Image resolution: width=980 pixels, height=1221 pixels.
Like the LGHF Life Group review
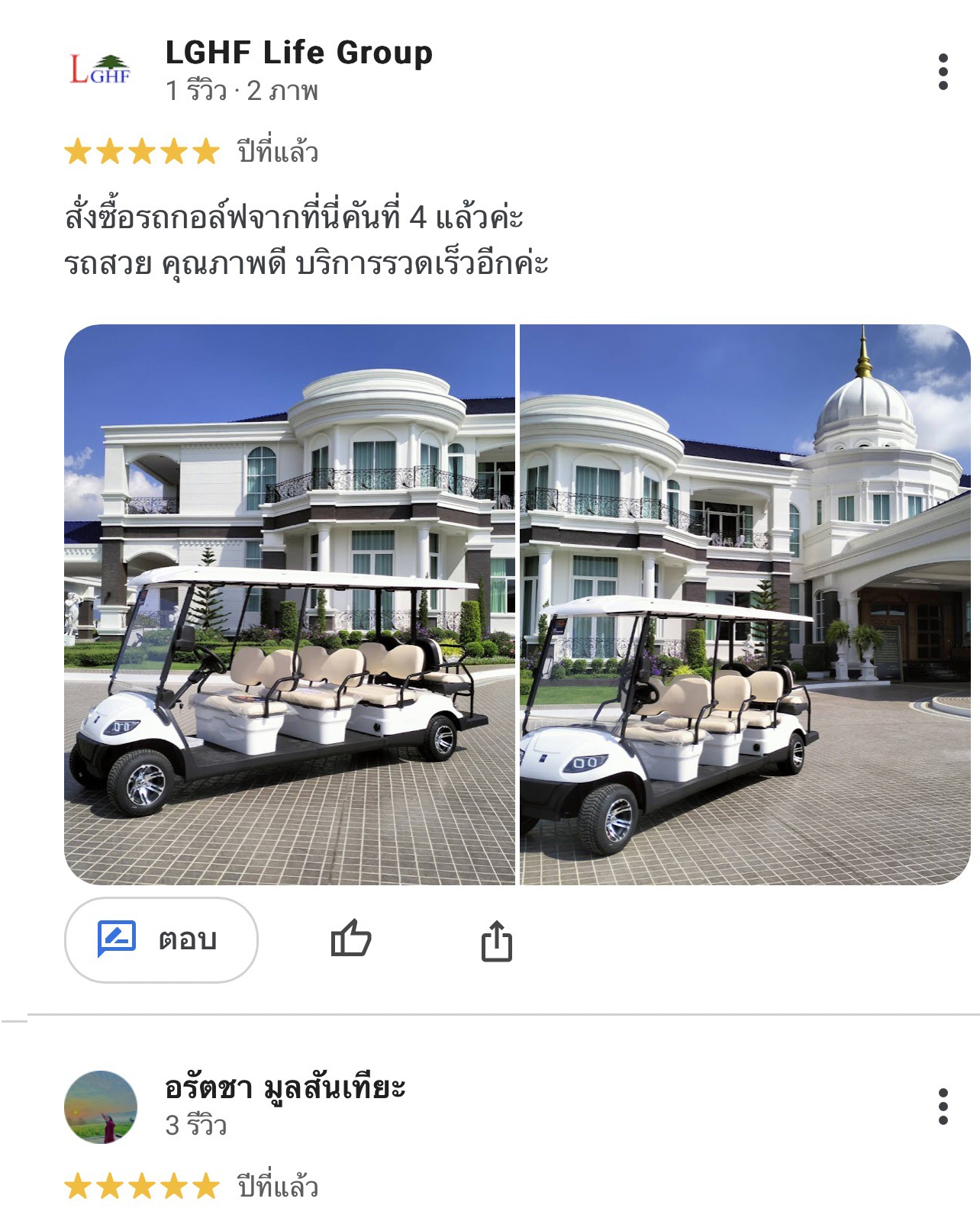click(x=351, y=939)
